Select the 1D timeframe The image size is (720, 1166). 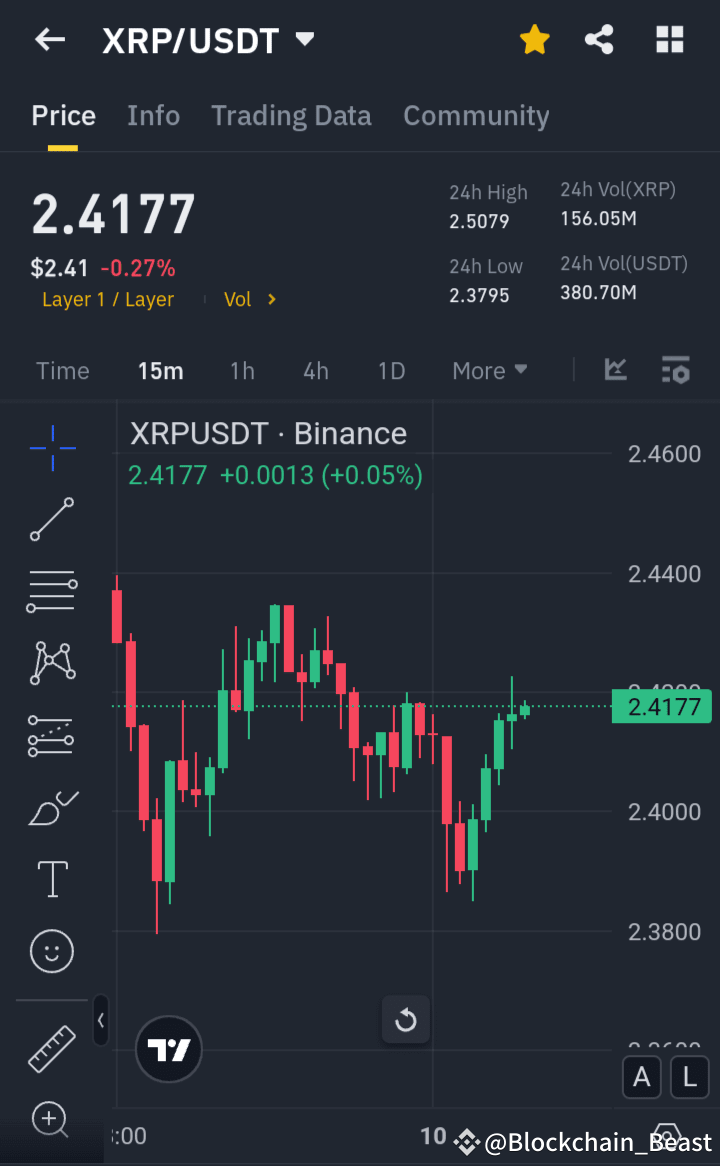391,370
